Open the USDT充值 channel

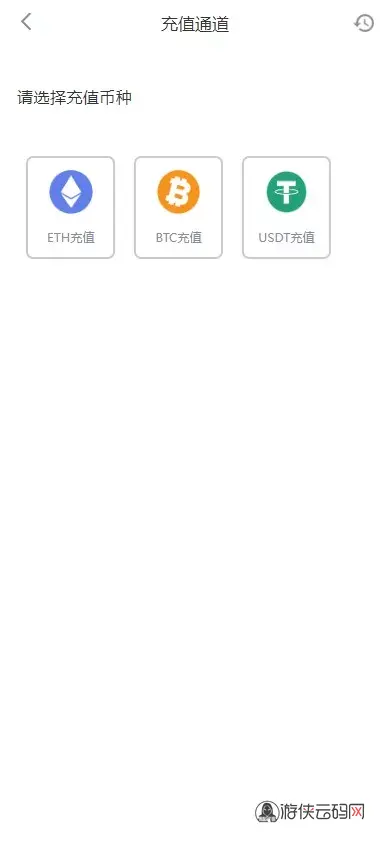pos(286,207)
